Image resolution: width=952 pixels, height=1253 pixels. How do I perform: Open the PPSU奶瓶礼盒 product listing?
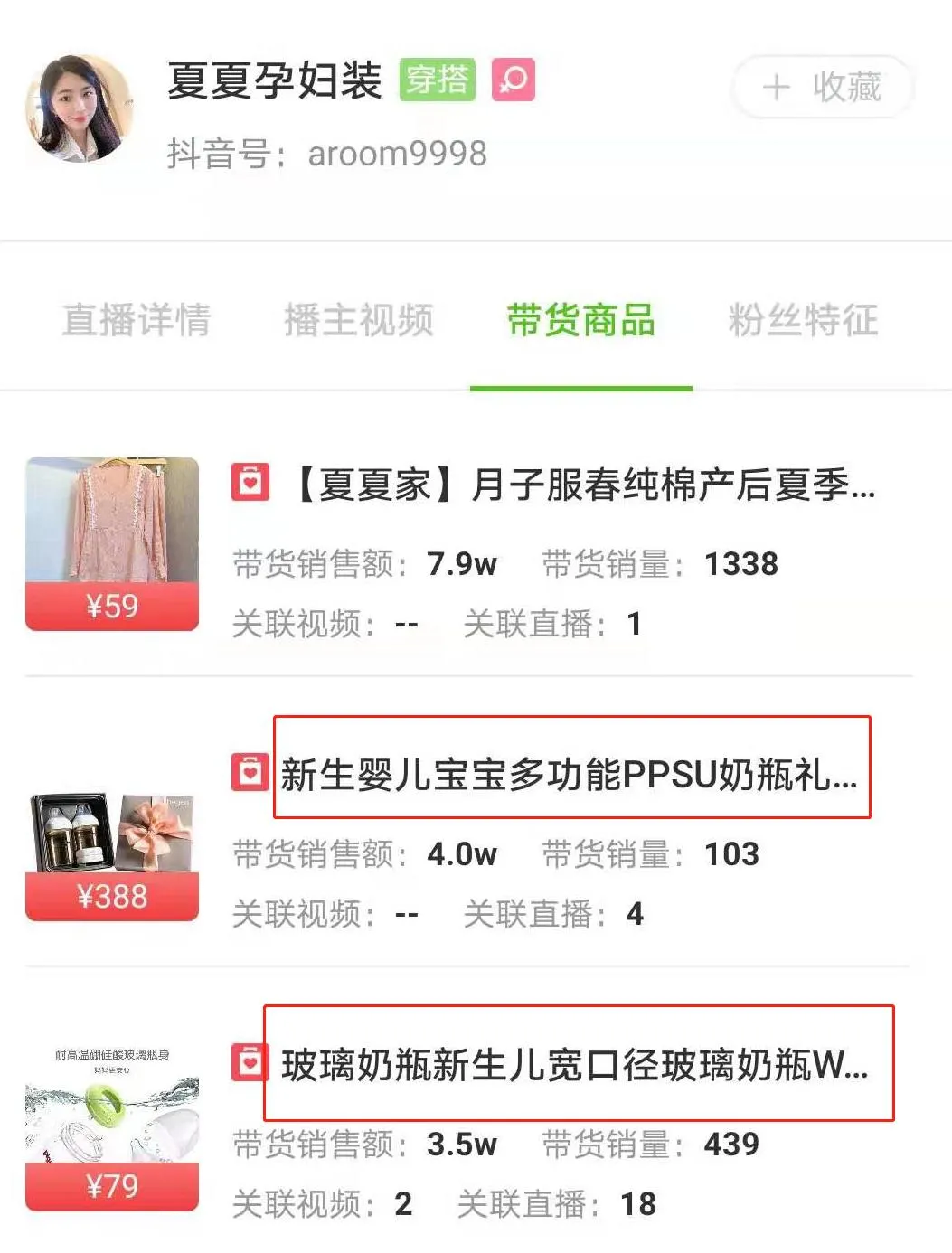[570, 775]
